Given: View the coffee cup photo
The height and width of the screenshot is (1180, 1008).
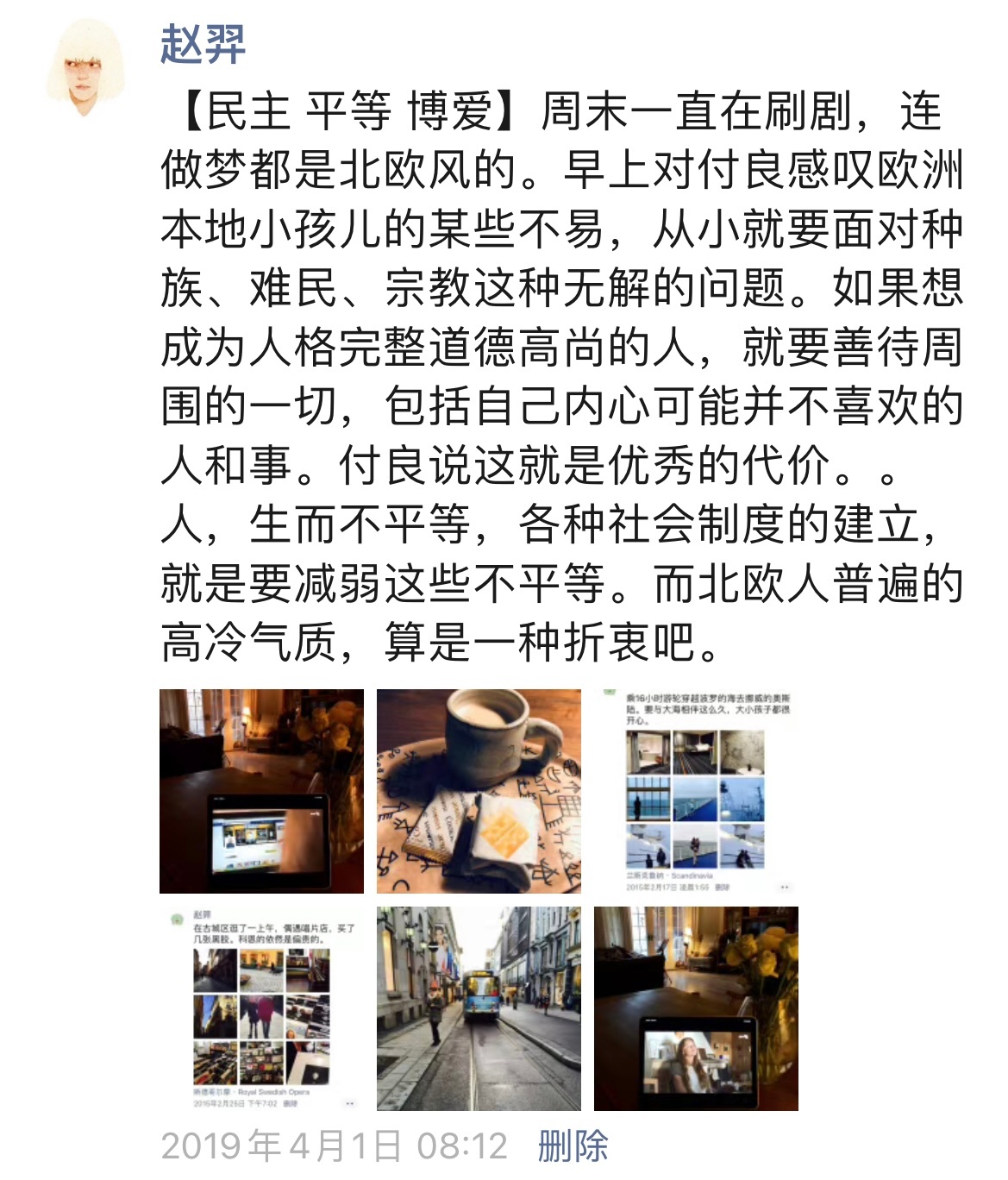Looking at the screenshot, I should coord(479,791).
